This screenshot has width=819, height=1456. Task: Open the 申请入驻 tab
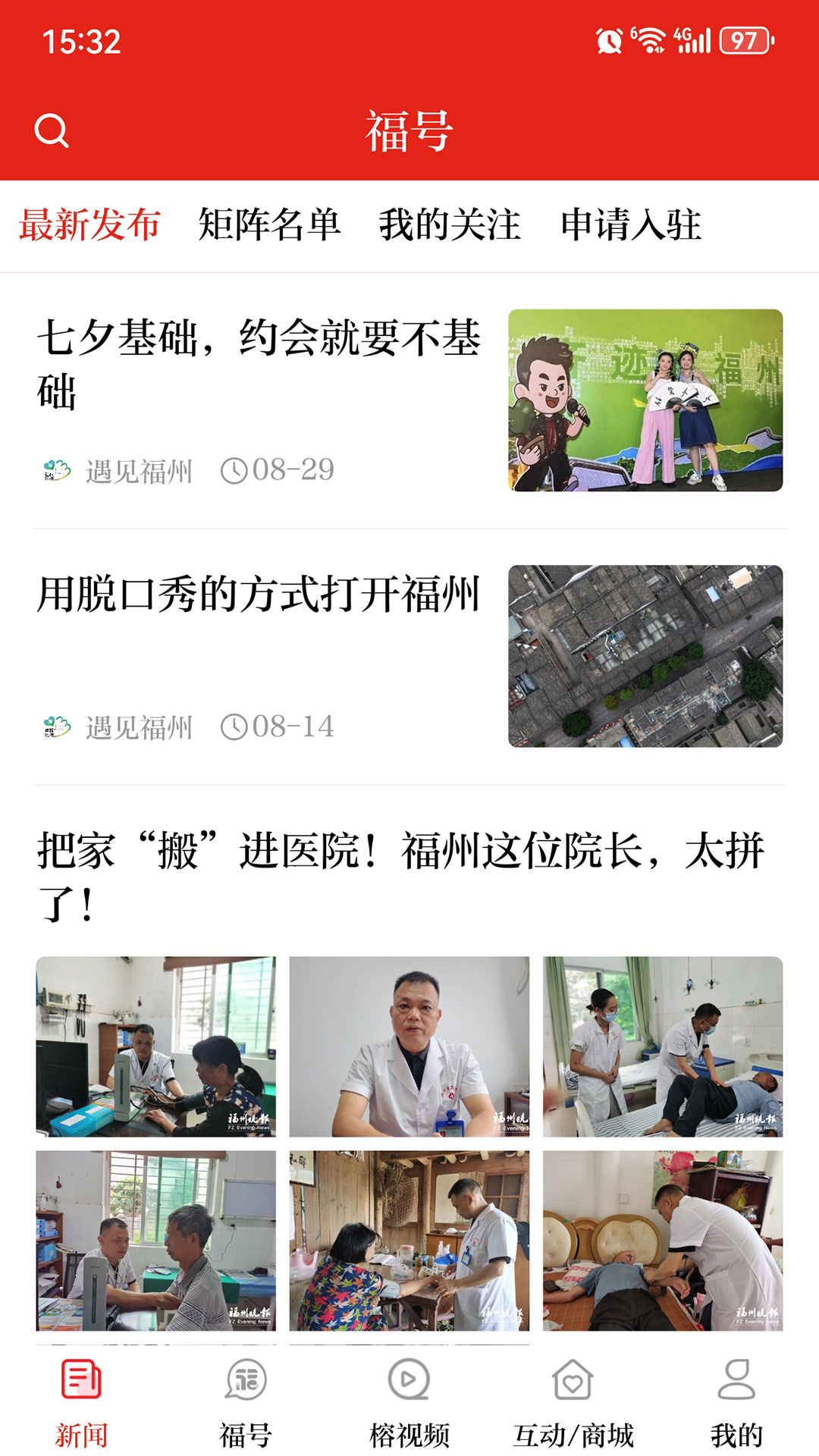[632, 225]
